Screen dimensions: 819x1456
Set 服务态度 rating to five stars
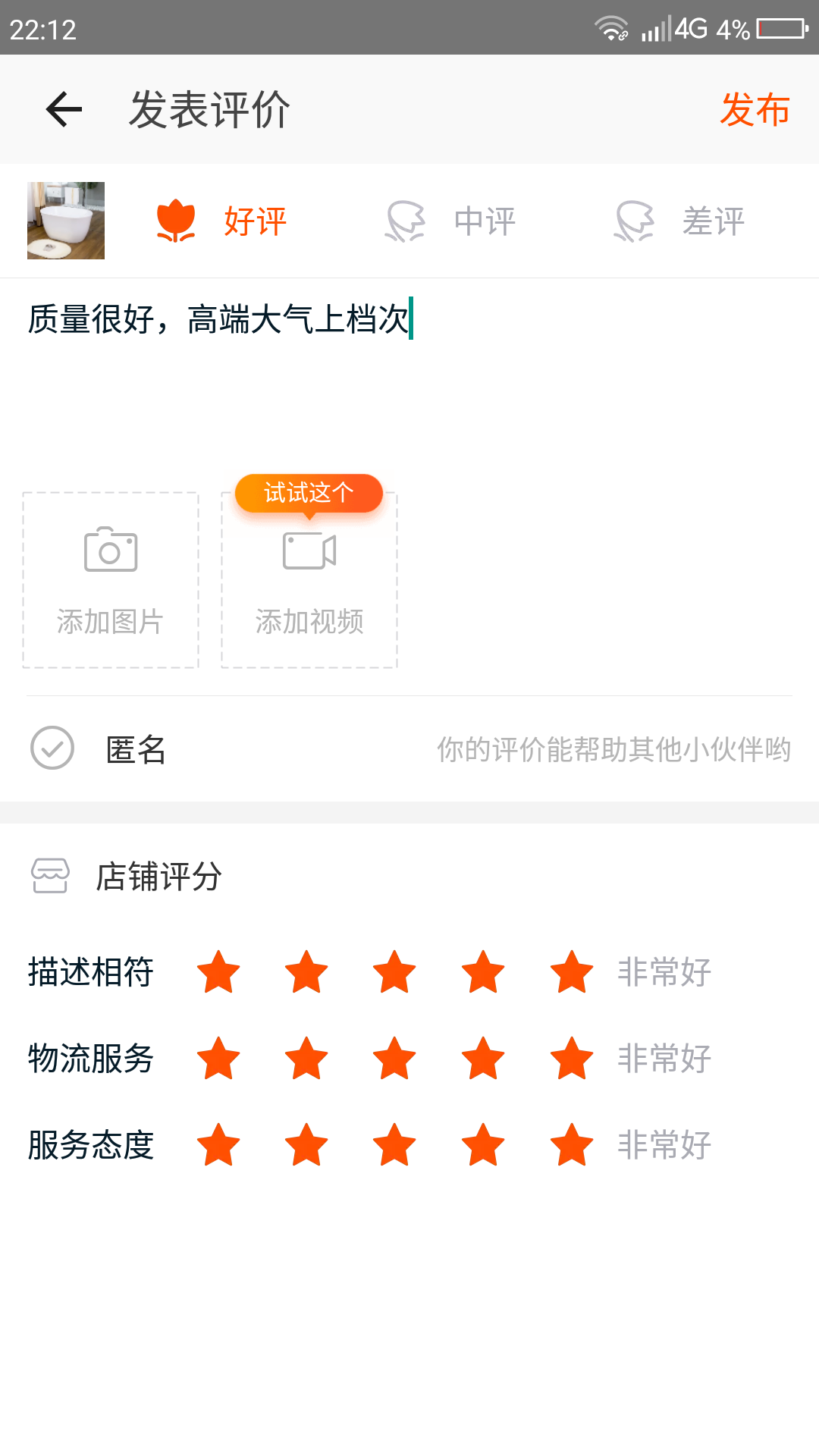coord(572,1145)
